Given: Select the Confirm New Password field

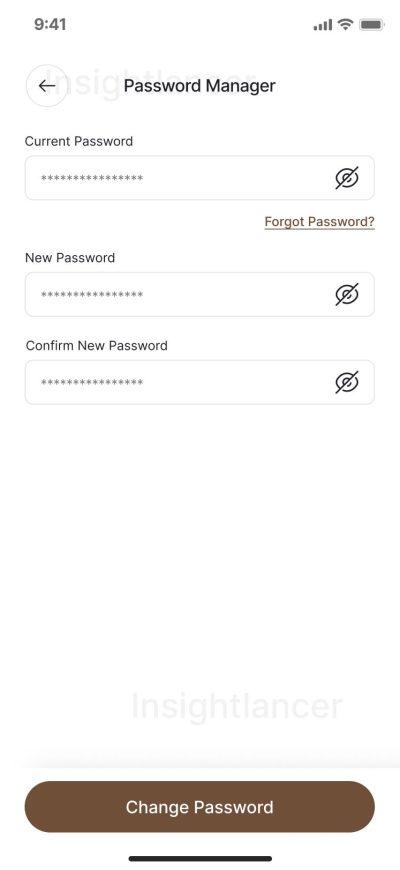Looking at the screenshot, I should click(x=200, y=382).
